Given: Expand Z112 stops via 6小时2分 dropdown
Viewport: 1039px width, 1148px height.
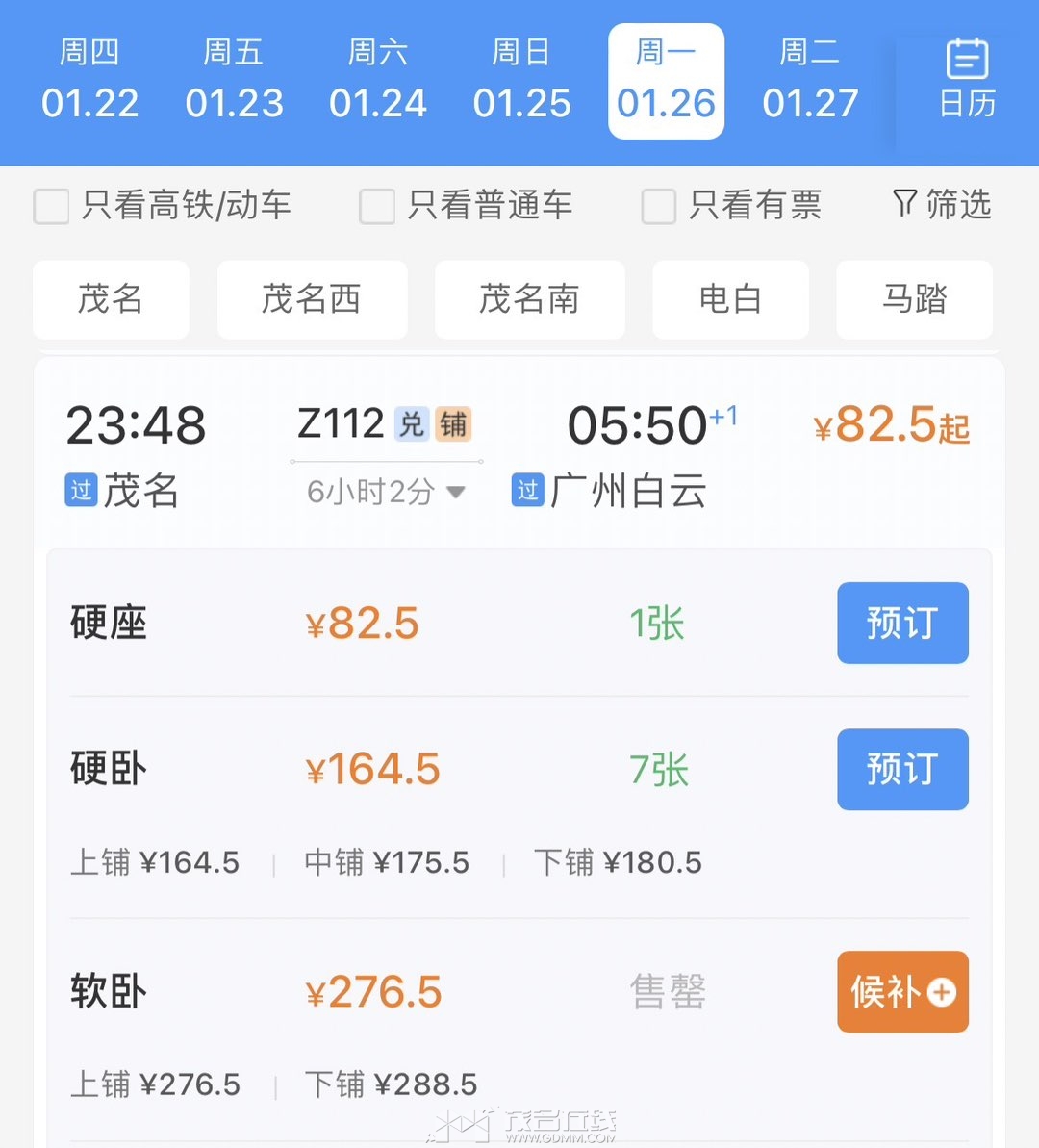Looking at the screenshot, I should [x=386, y=492].
